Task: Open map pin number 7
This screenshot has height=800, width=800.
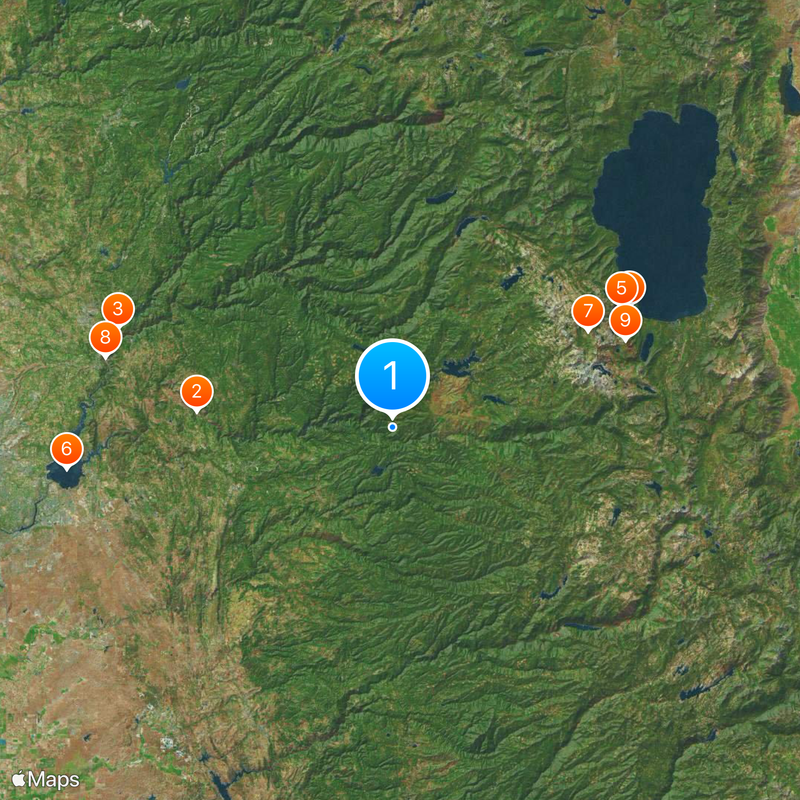Action: (x=588, y=311)
